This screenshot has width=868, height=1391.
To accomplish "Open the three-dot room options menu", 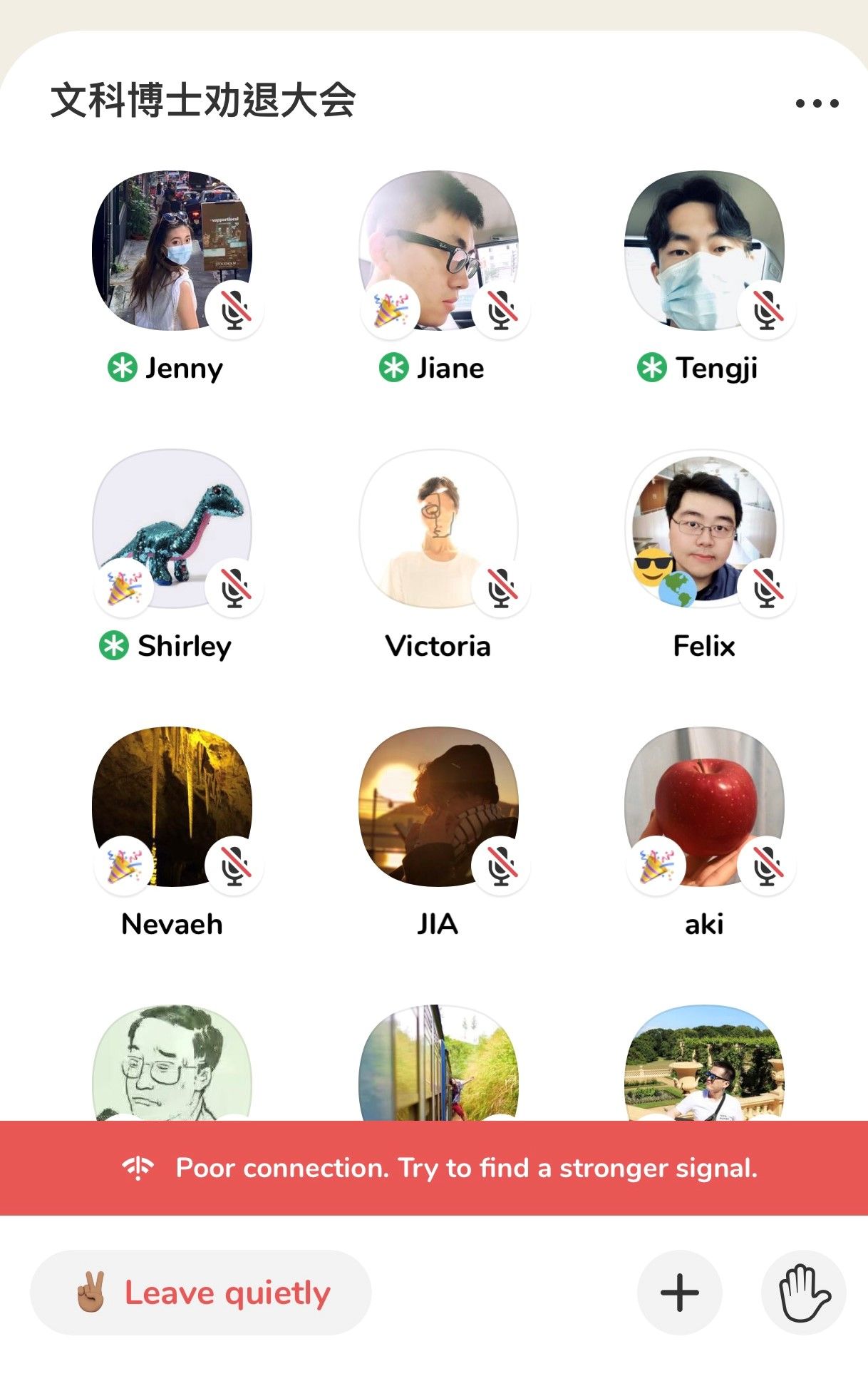I will 817,103.
